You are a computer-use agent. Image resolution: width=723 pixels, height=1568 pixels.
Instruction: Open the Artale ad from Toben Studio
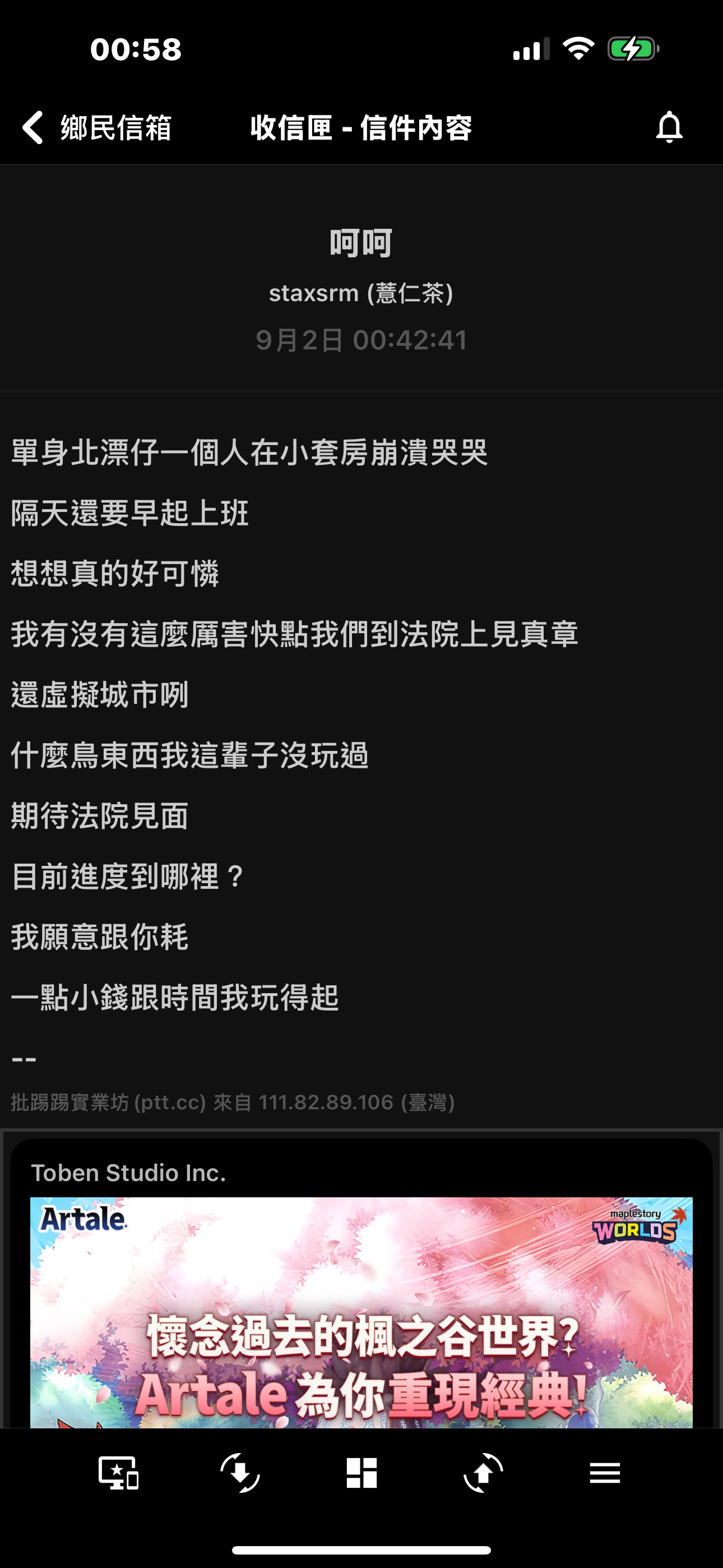tap(361, 1309)
